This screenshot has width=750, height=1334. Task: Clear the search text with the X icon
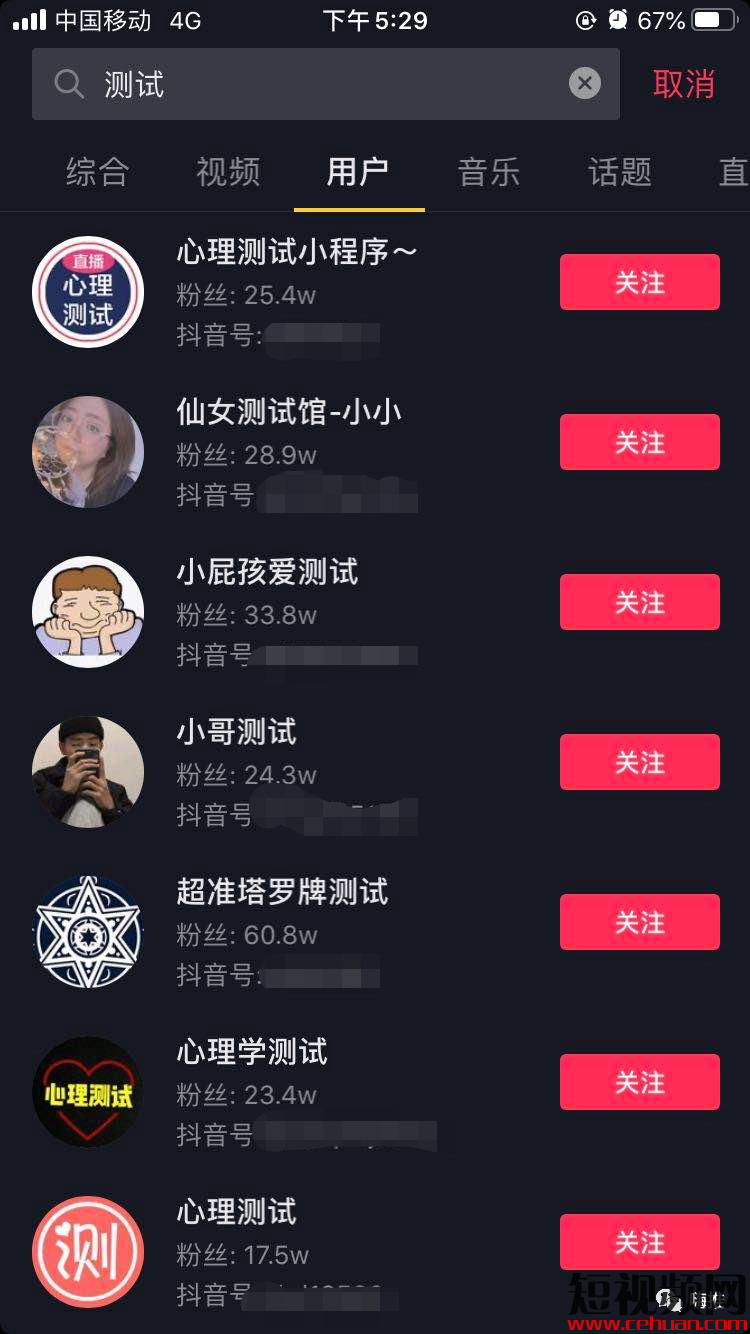(585, 83)
